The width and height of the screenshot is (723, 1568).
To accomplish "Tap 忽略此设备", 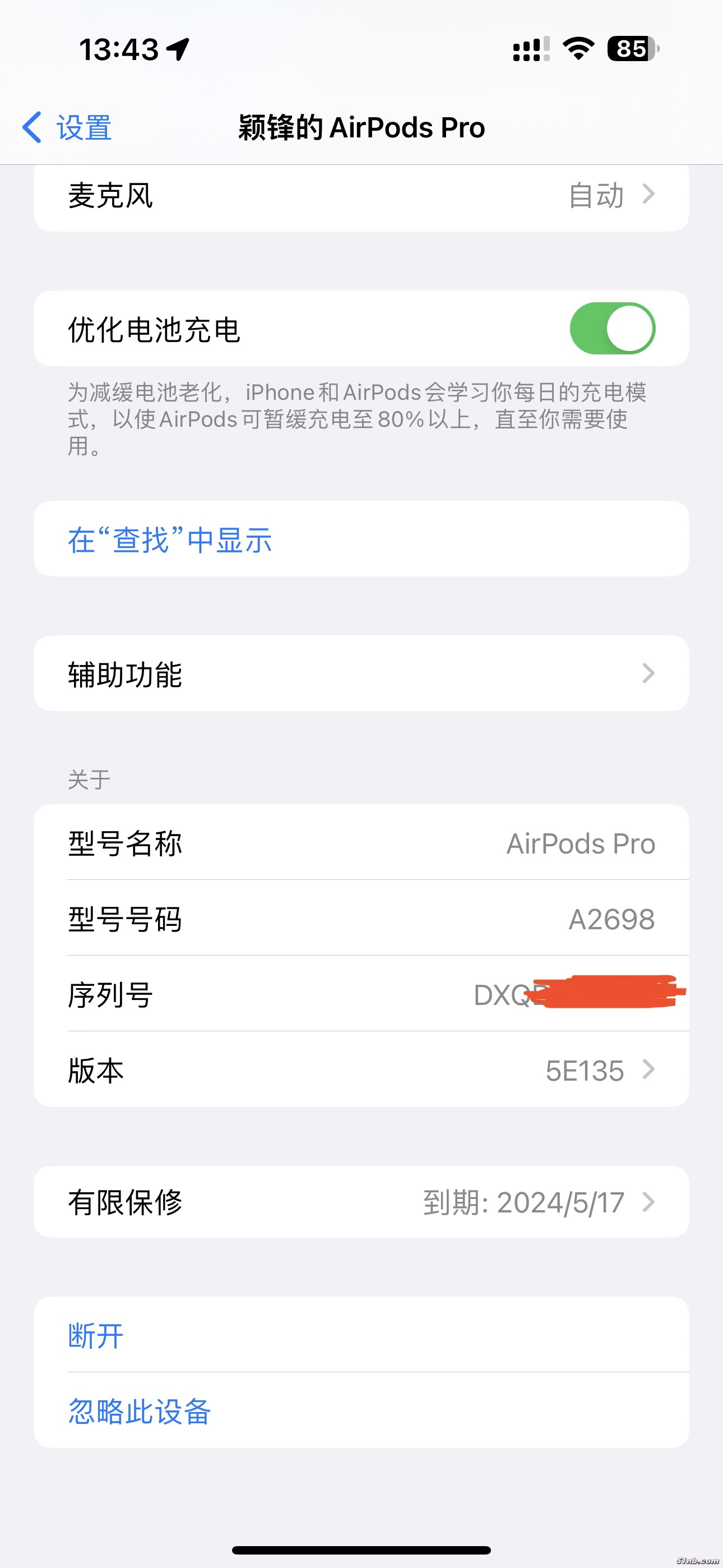I will 140,1411.
